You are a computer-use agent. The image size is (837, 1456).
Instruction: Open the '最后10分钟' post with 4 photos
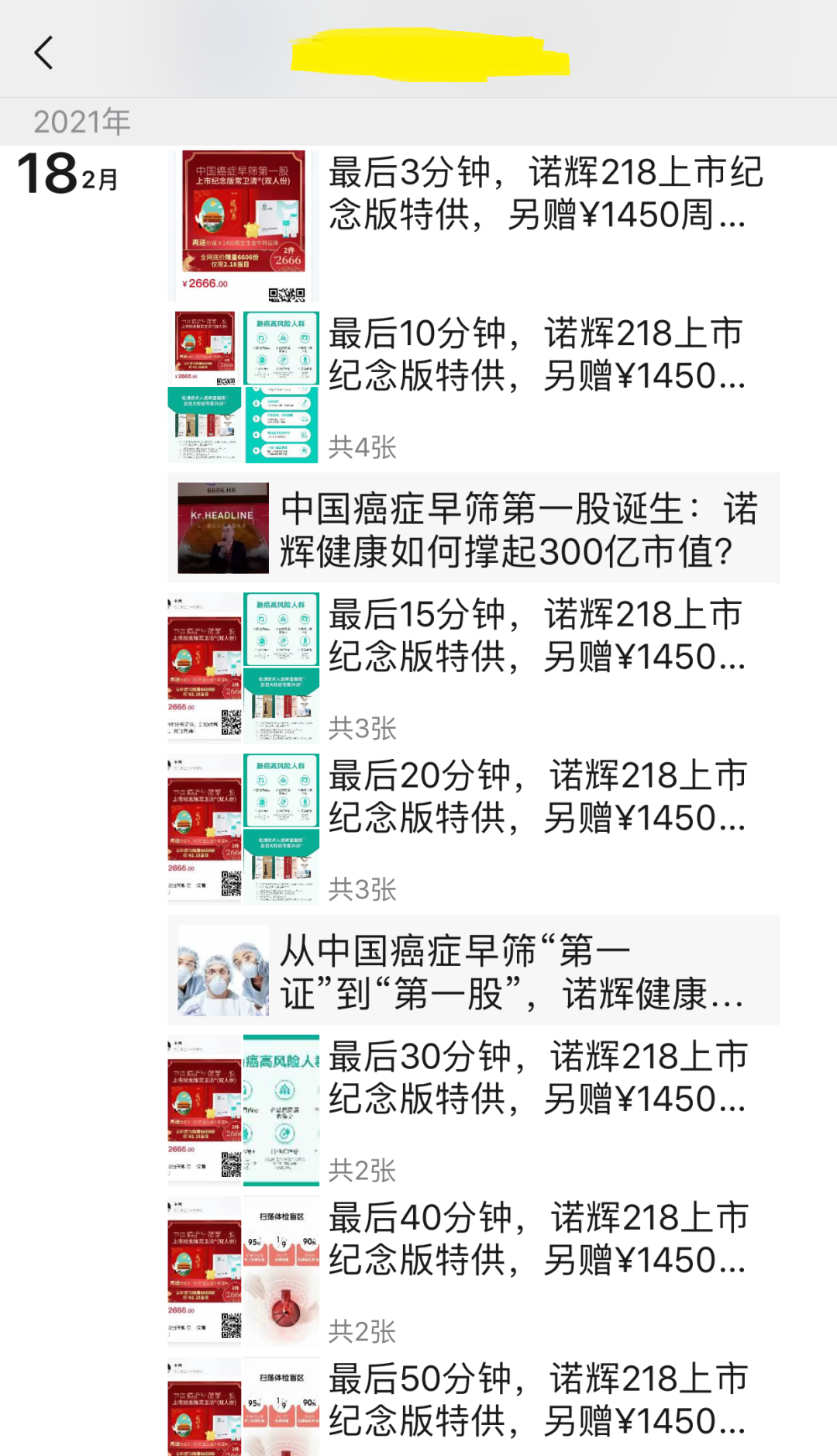click(x=536, y=355)
